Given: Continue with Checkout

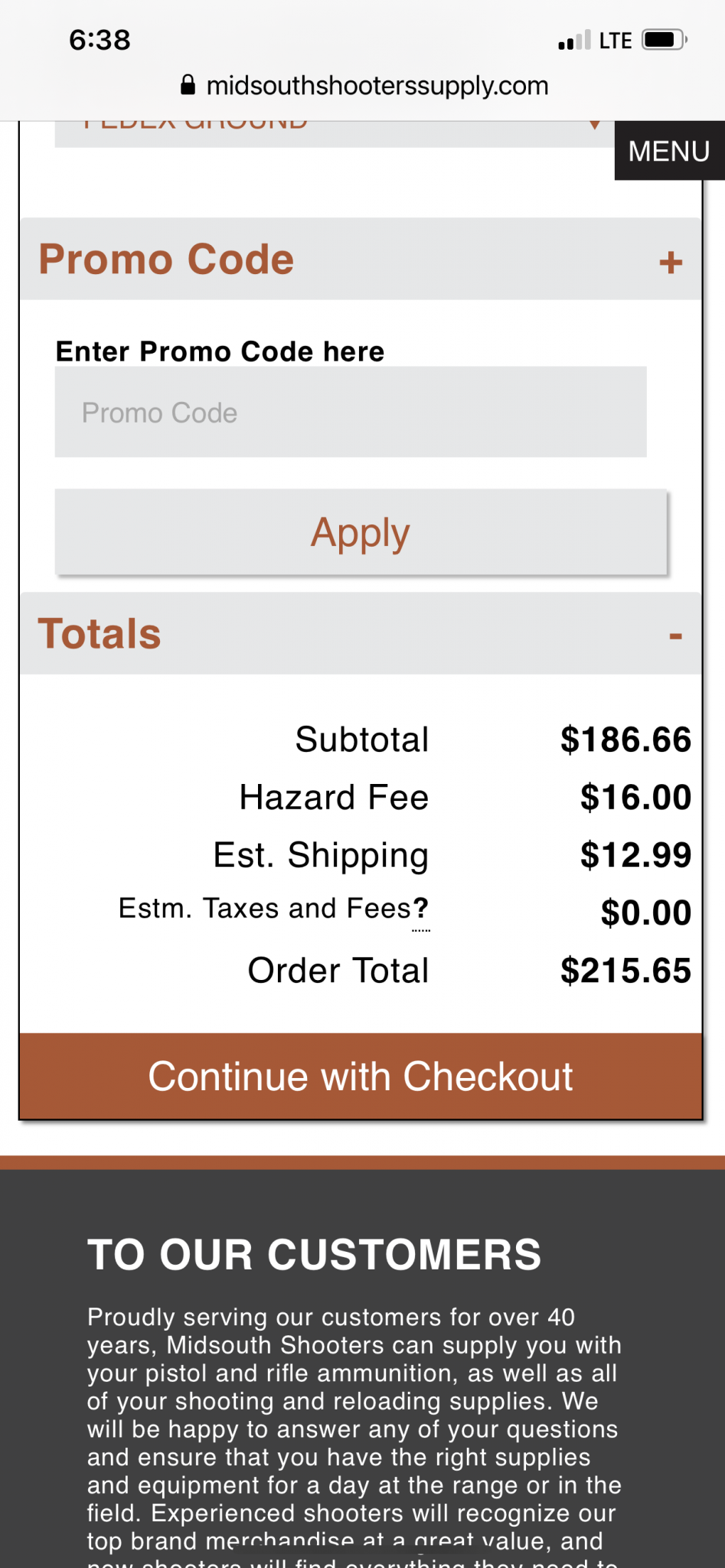Looking at the screenshot, I should click(361, 1076).
